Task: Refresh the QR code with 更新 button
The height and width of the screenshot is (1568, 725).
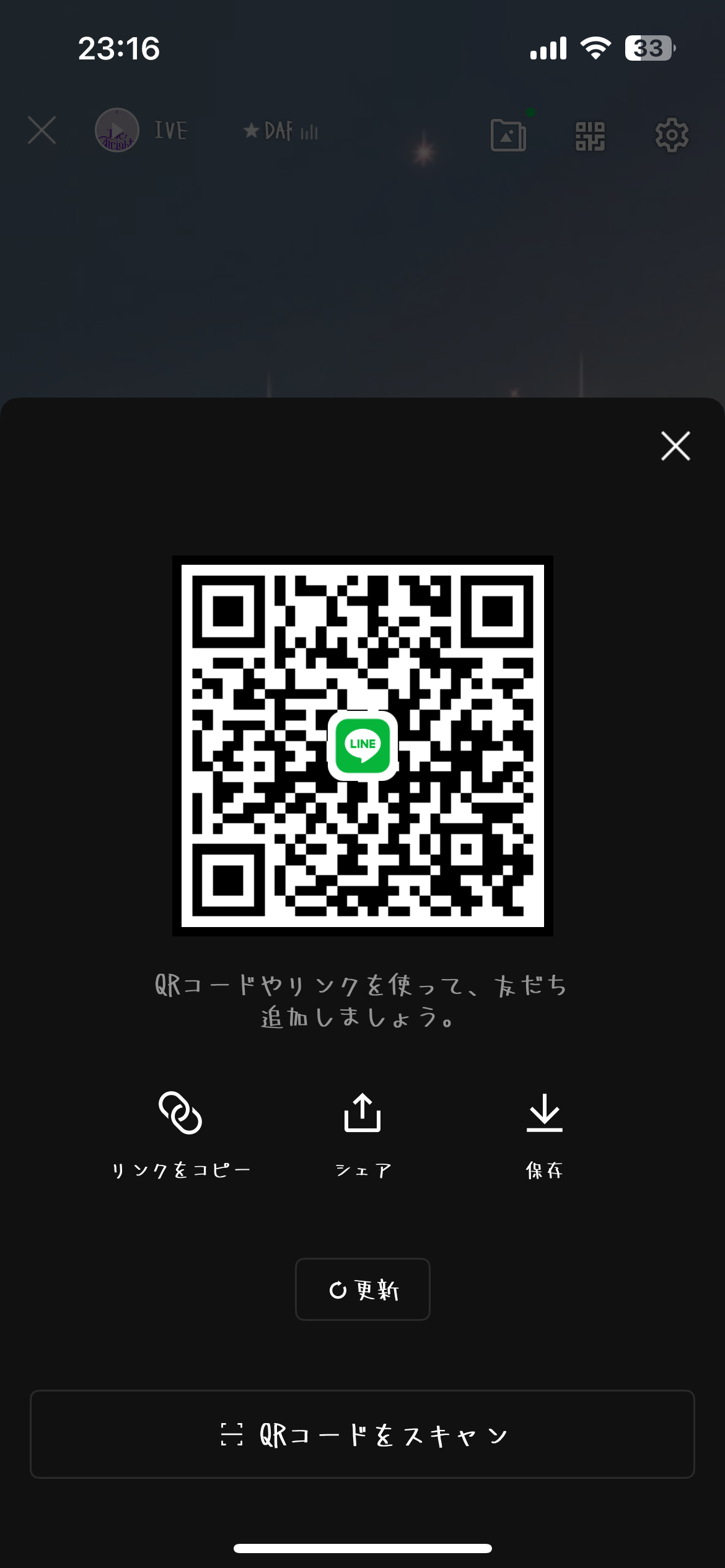Action: pos(362,1289)
